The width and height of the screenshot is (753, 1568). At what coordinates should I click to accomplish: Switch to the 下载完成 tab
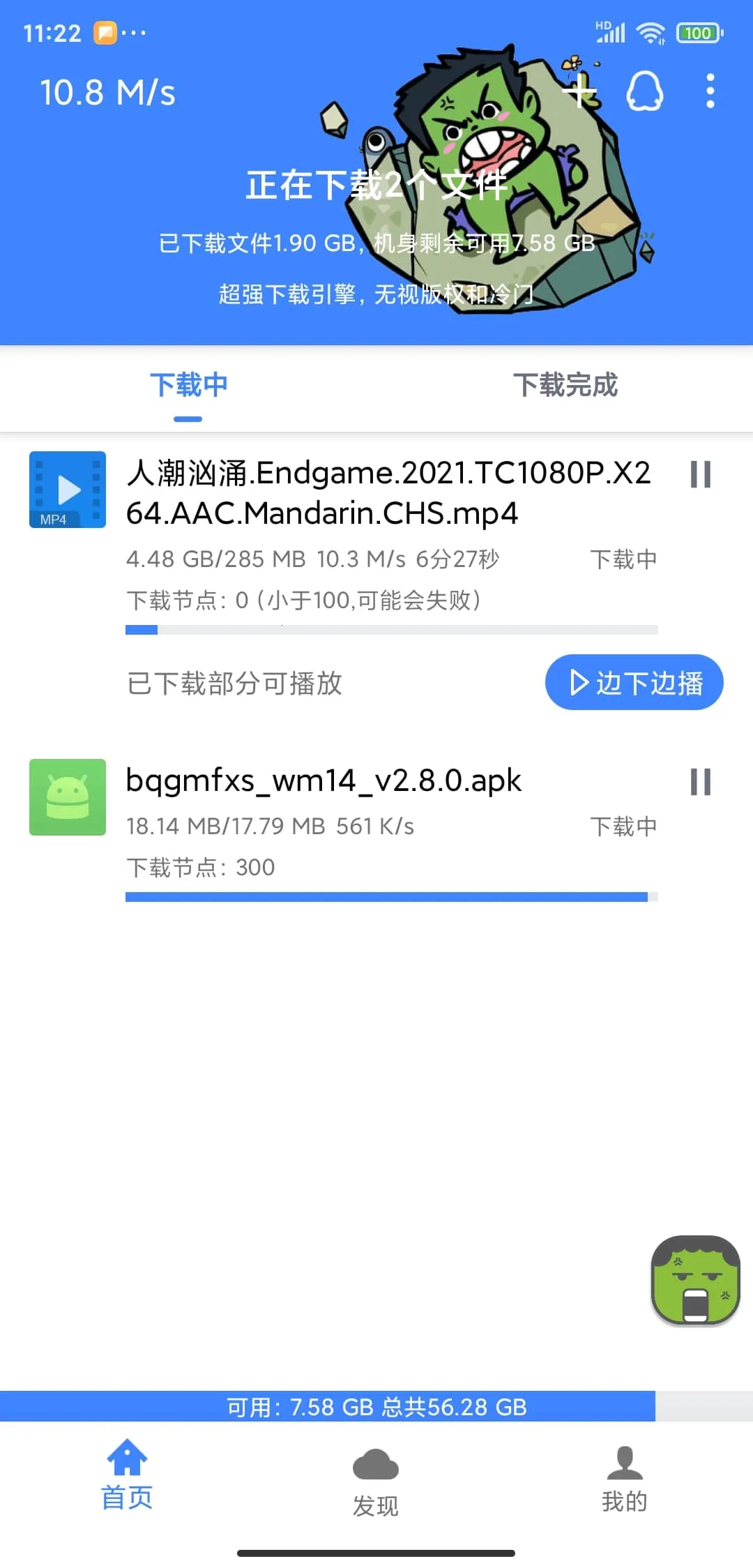click(566, 386)
